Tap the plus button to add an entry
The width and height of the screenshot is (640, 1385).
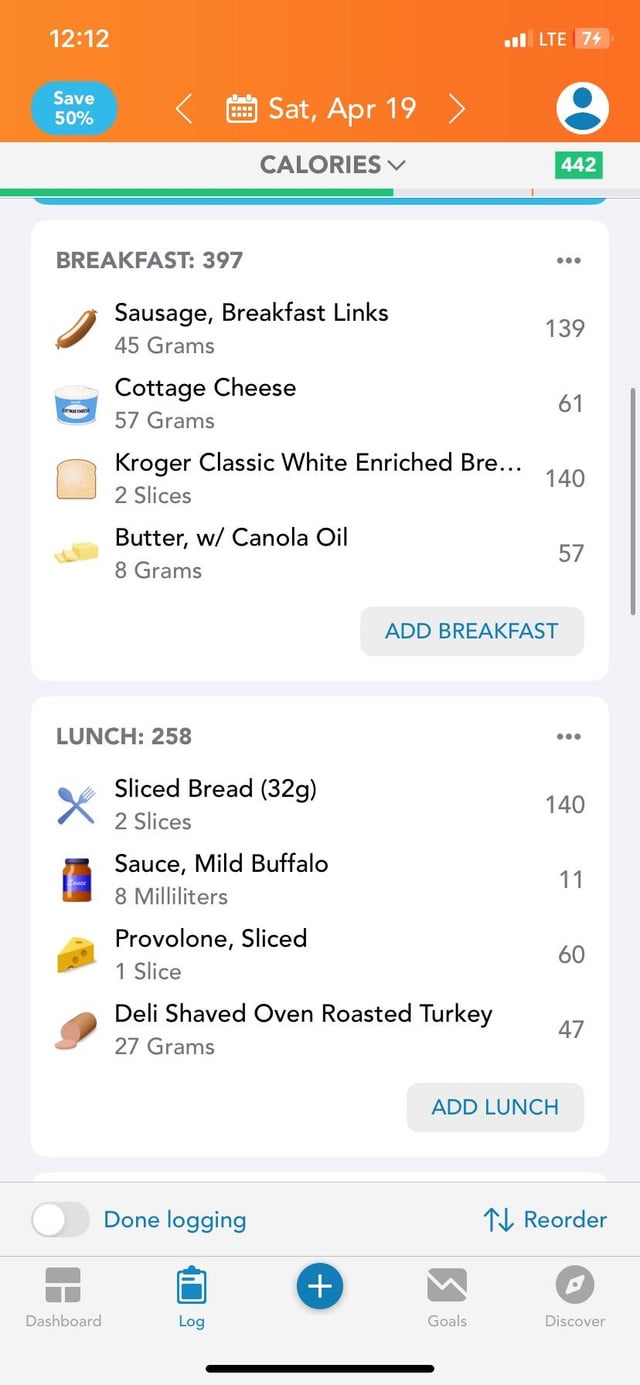(x=320, y=1287)
